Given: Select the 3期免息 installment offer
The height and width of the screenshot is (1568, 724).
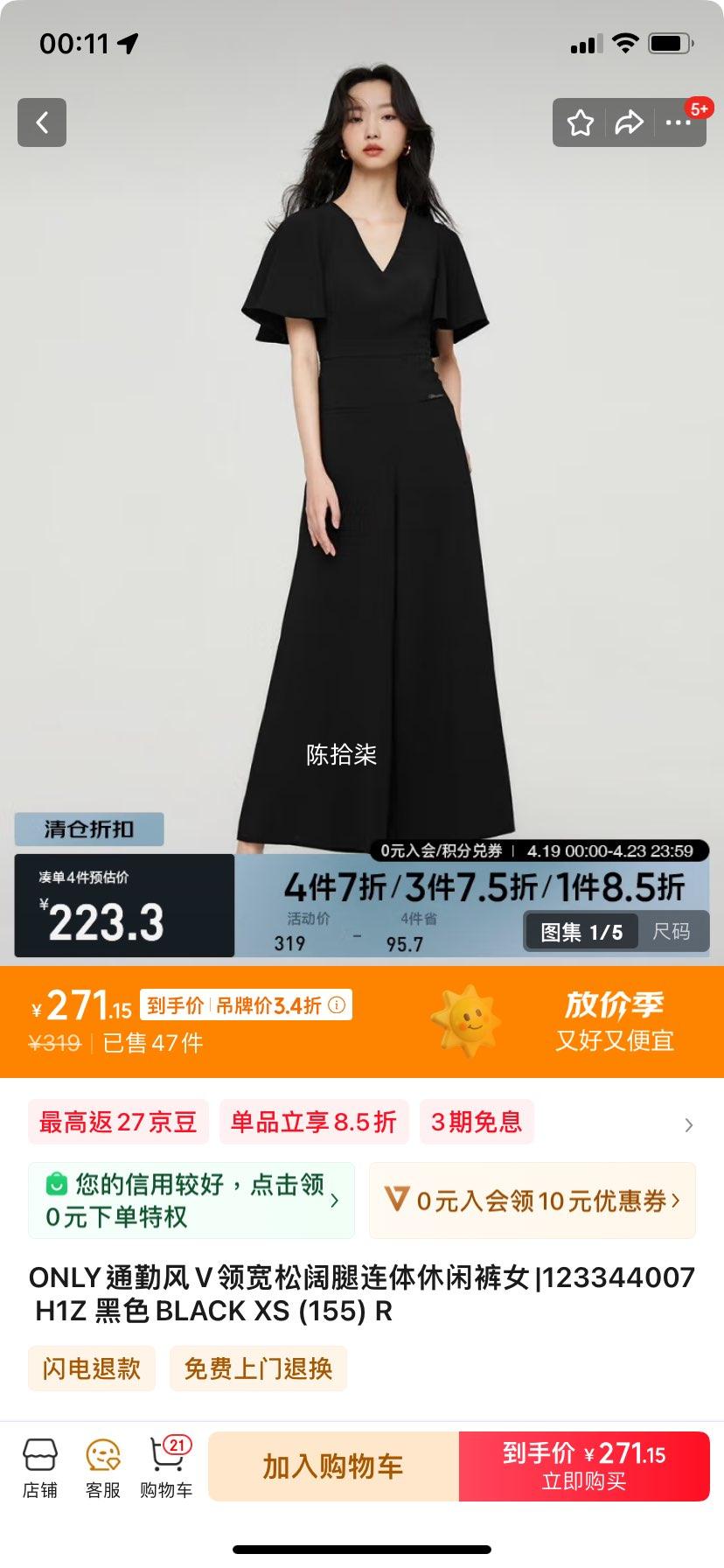Looking at the screenshot, I should [477, 1122].
